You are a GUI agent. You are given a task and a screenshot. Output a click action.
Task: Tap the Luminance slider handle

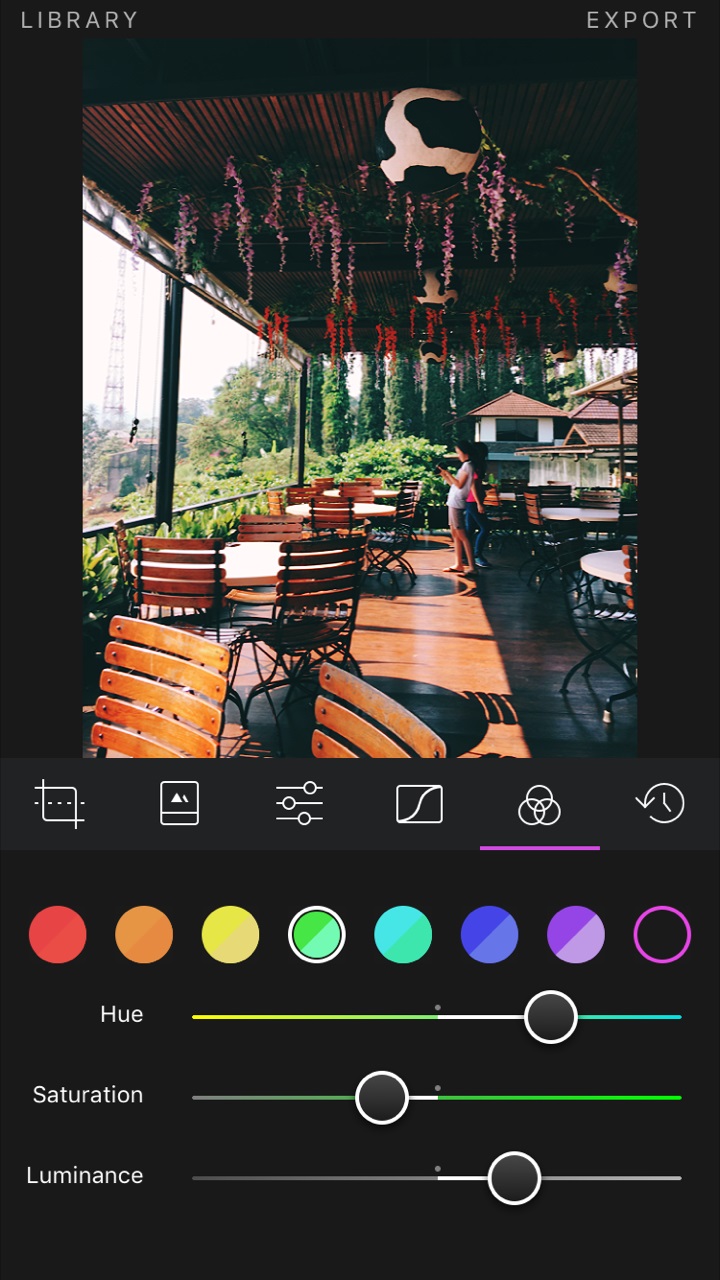click(514, 1178)
